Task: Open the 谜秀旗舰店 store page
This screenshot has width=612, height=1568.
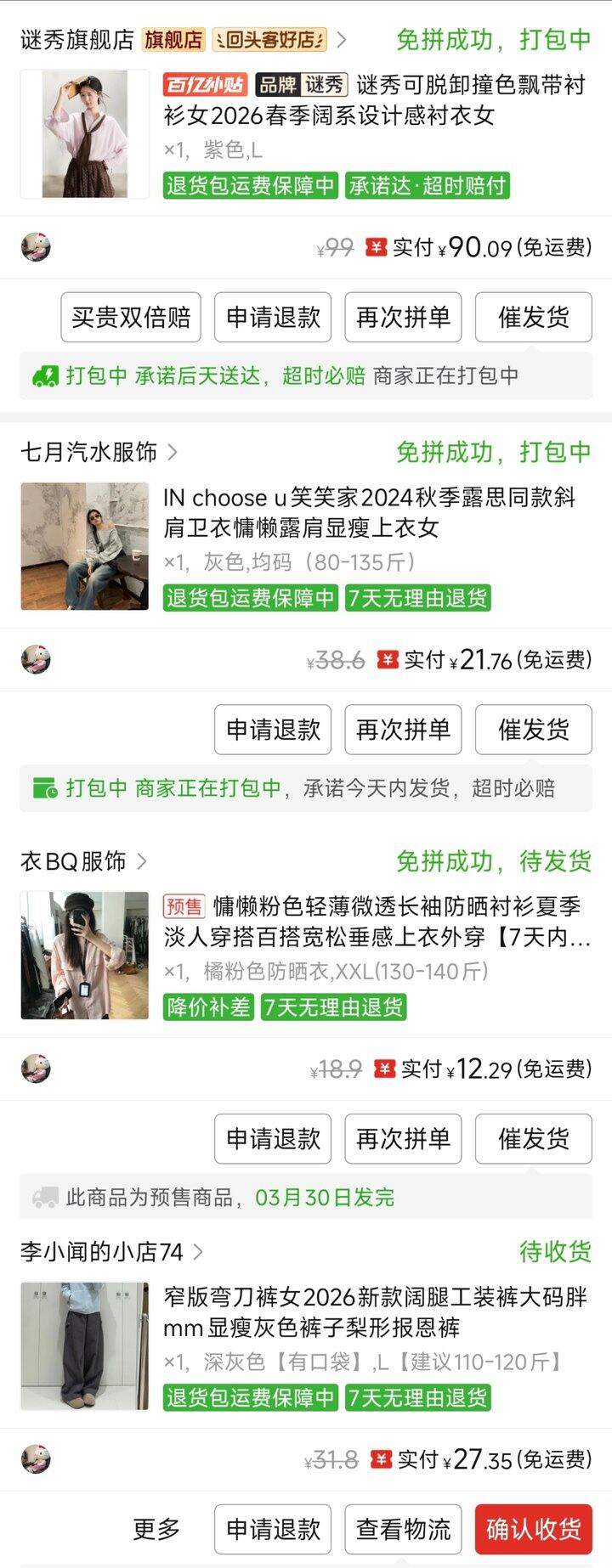Action: click(x=78, y=40)
